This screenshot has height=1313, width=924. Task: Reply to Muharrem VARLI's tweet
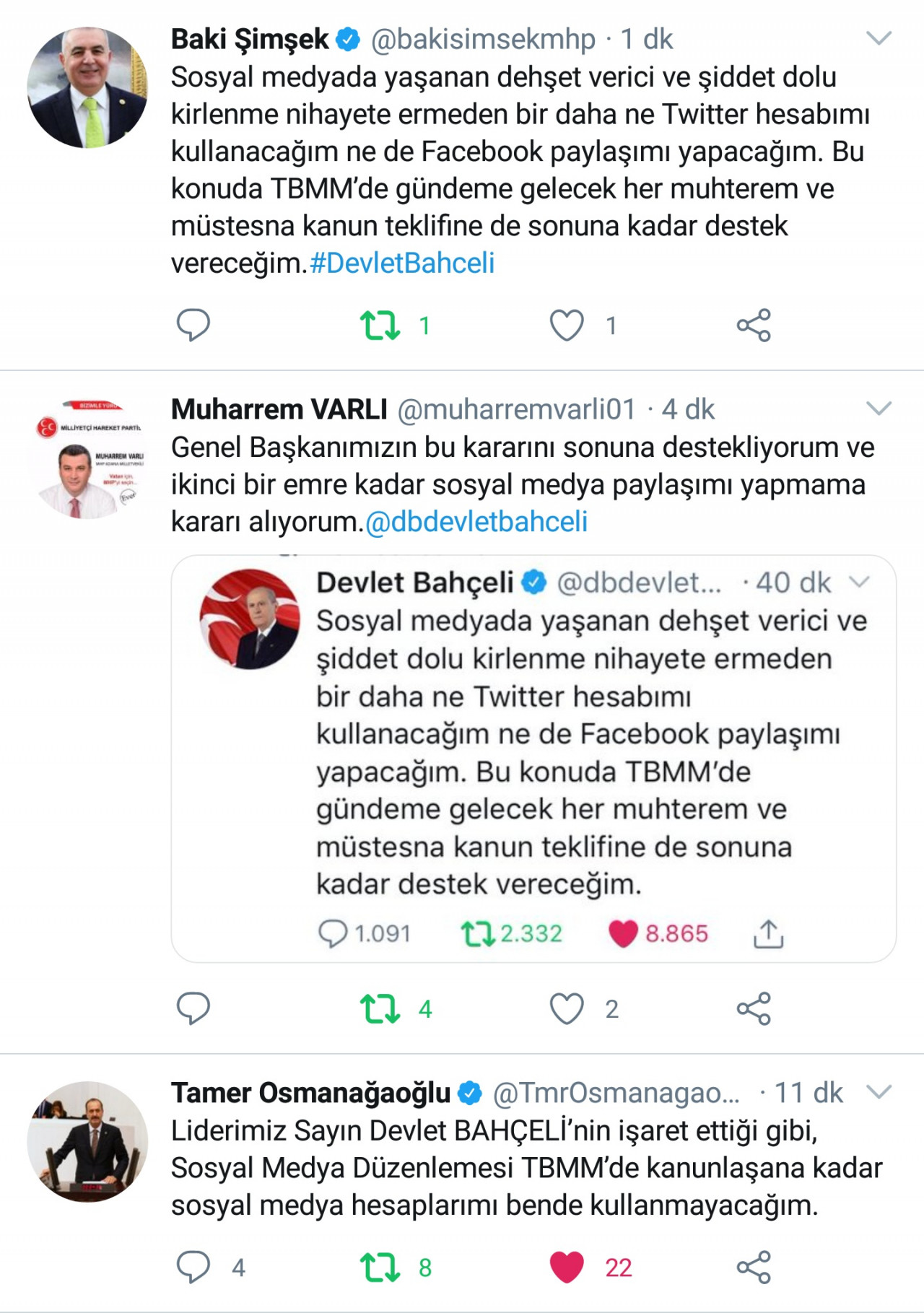[x=193, y=1008]
